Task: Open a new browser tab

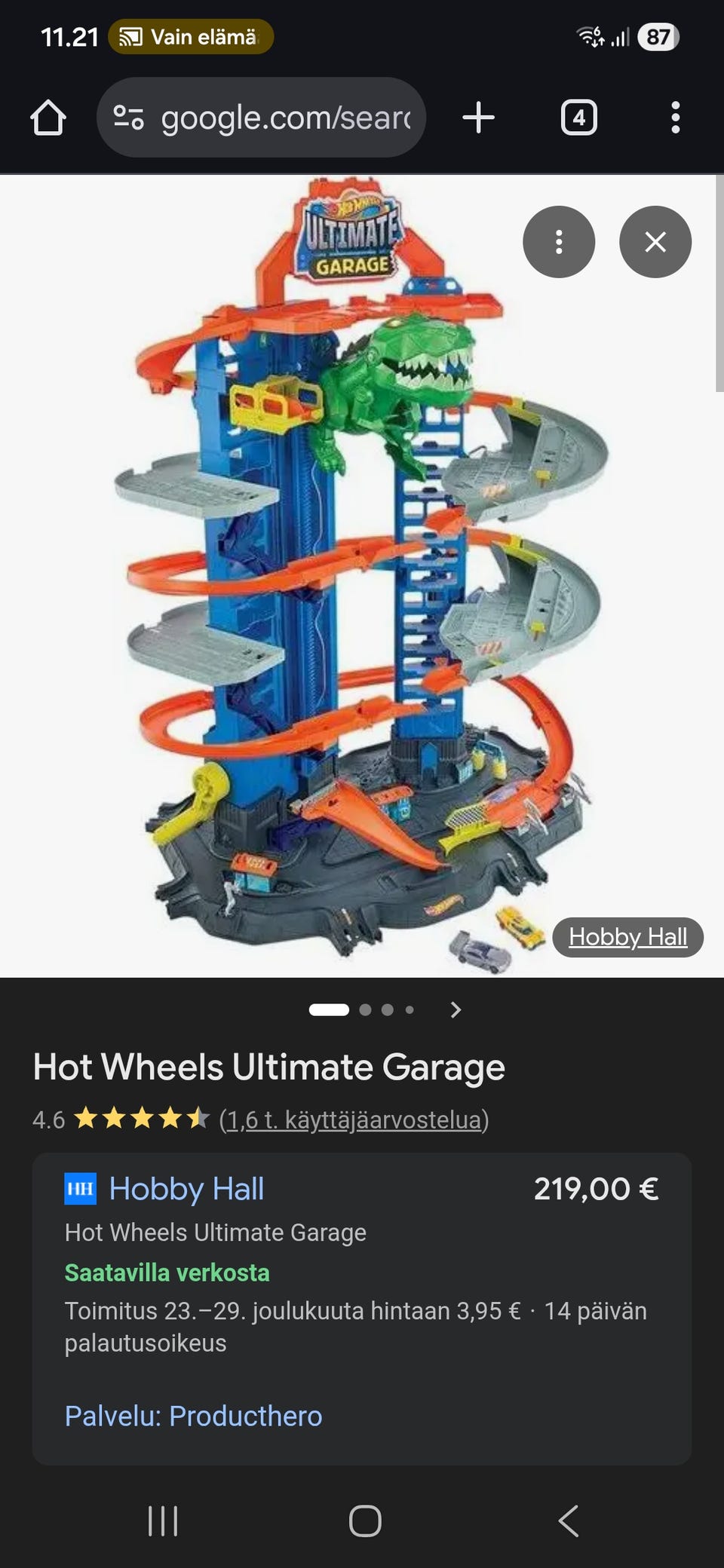Action: [x=478, y=118]
